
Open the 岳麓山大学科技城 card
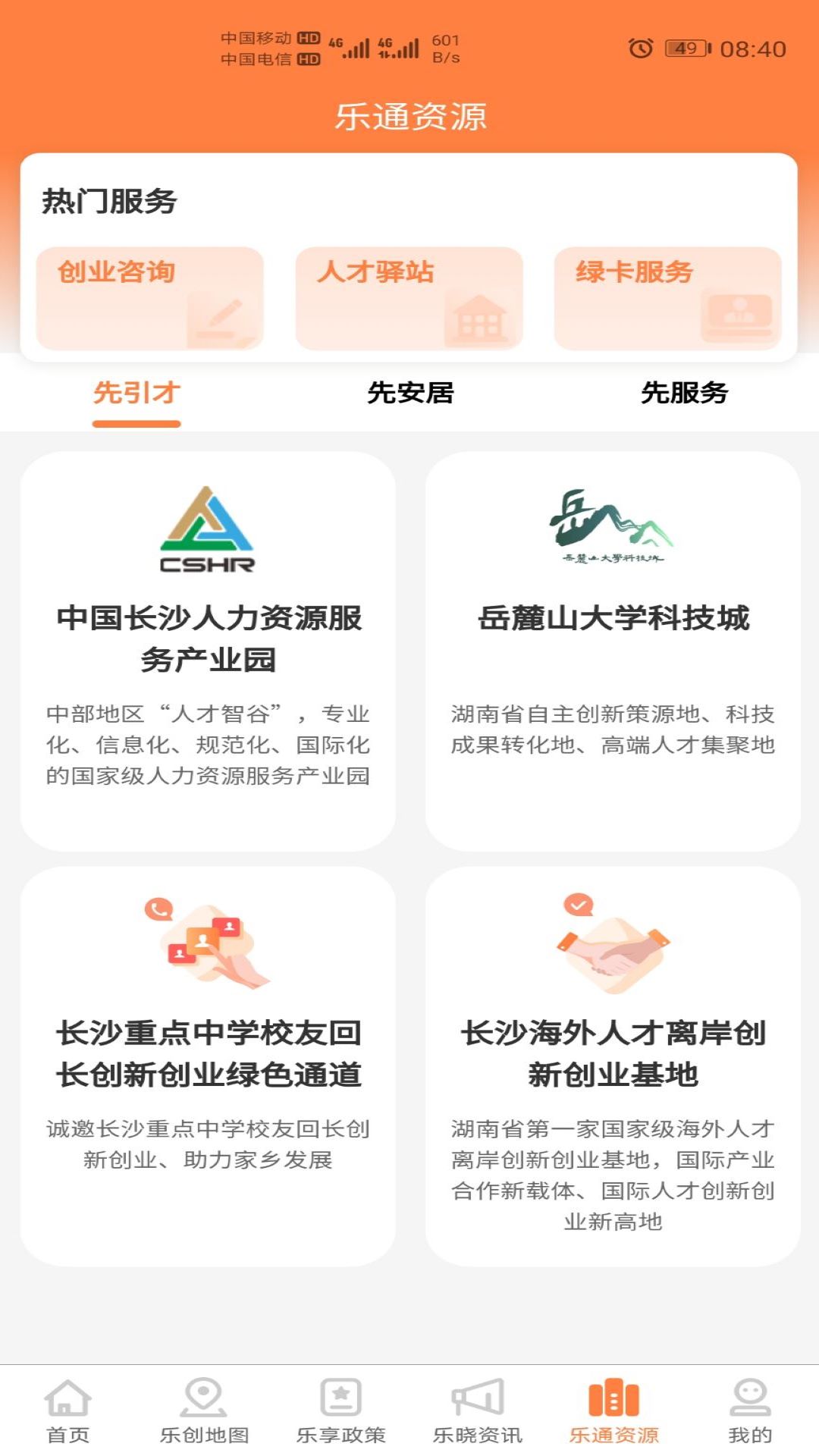[x=613, y=651]
